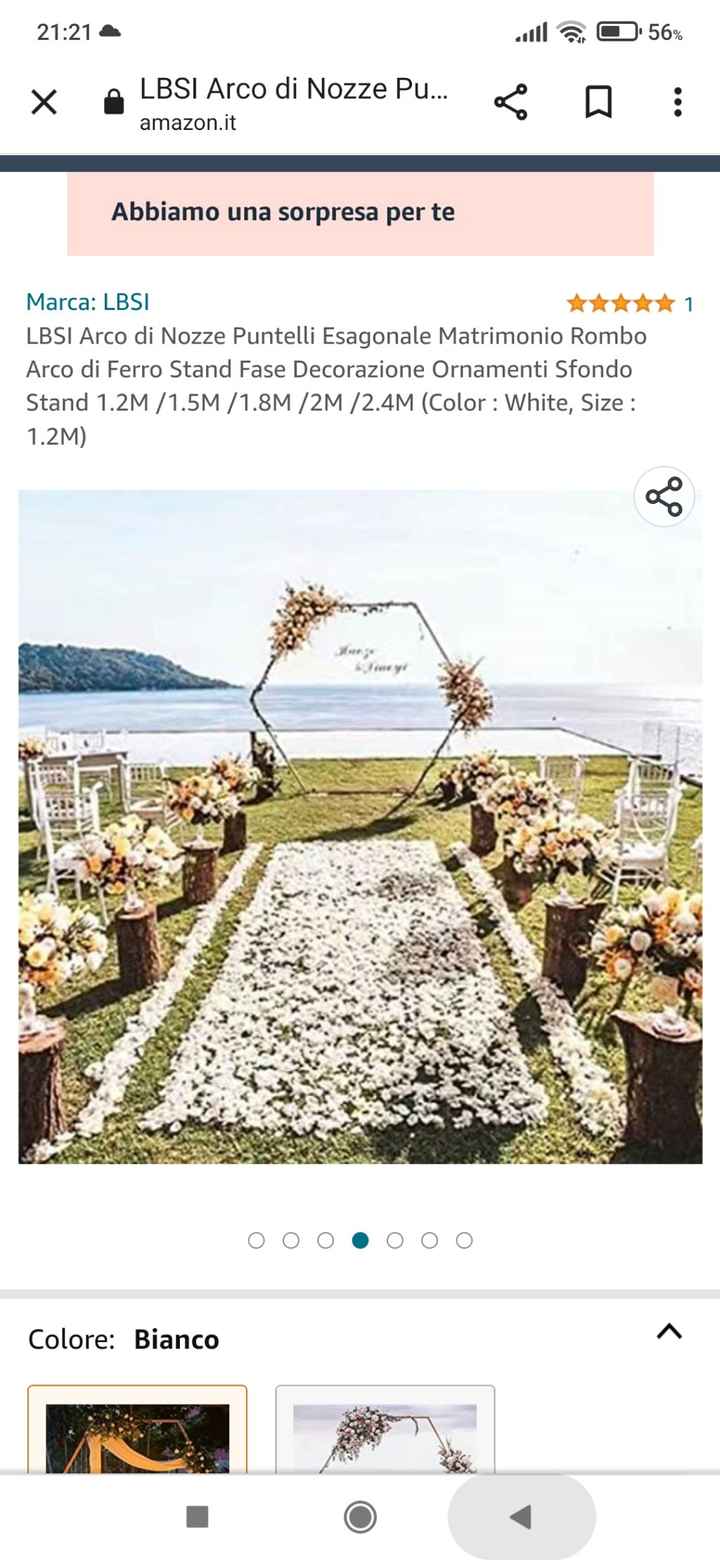Go back with the system back button
Viewport: 720px width, 1560px height.
click(521, 1517)
